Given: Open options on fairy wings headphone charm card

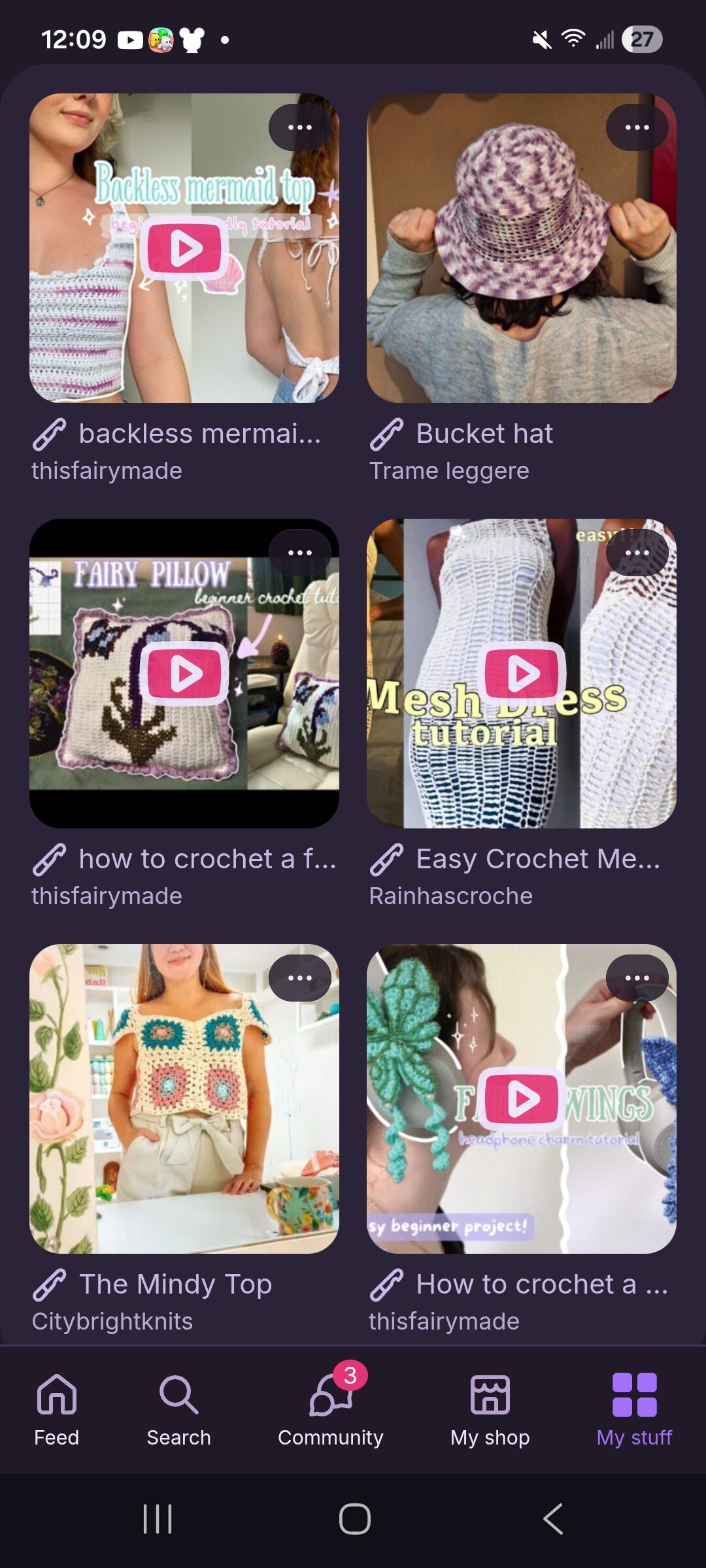Looking at the screenshot, I should [x=637, y=978].
